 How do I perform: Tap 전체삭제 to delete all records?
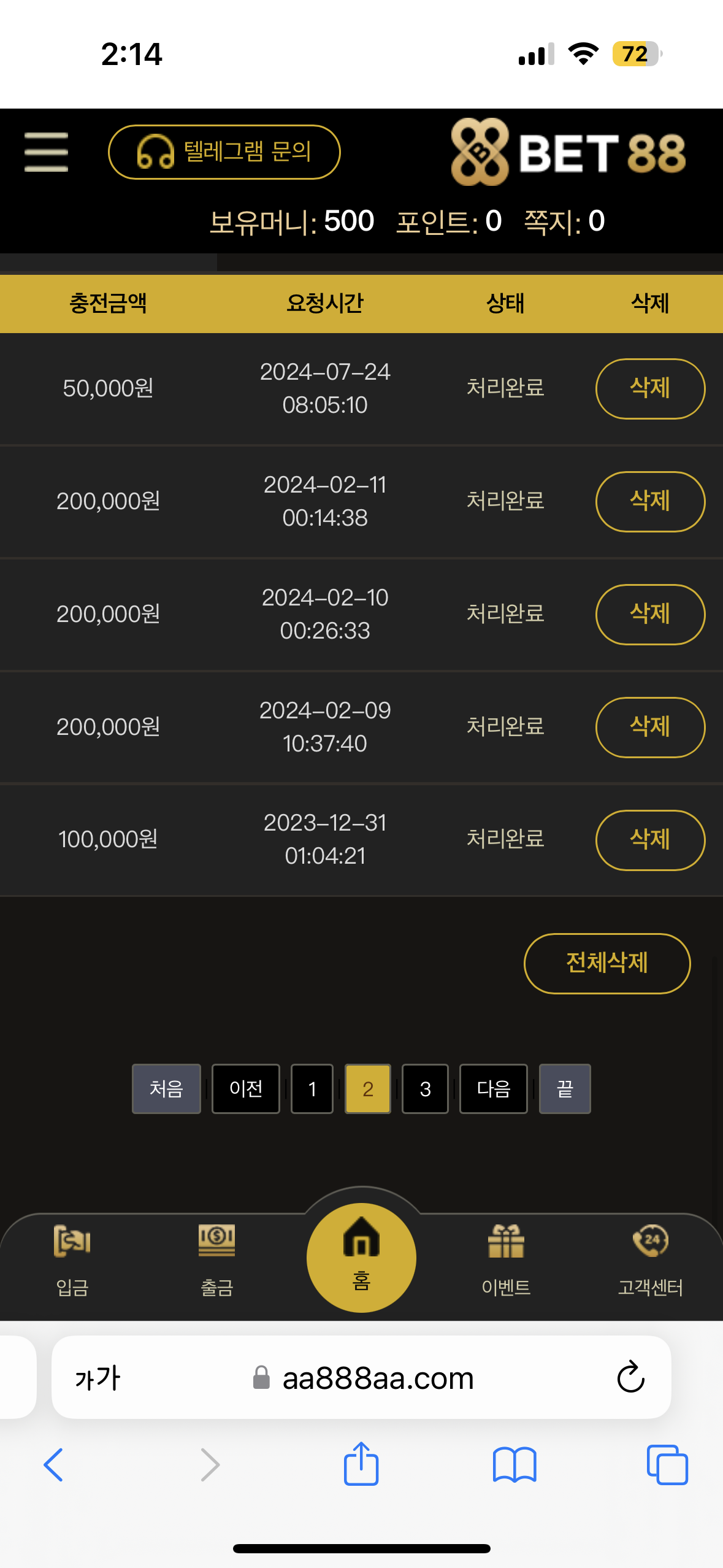607,963
